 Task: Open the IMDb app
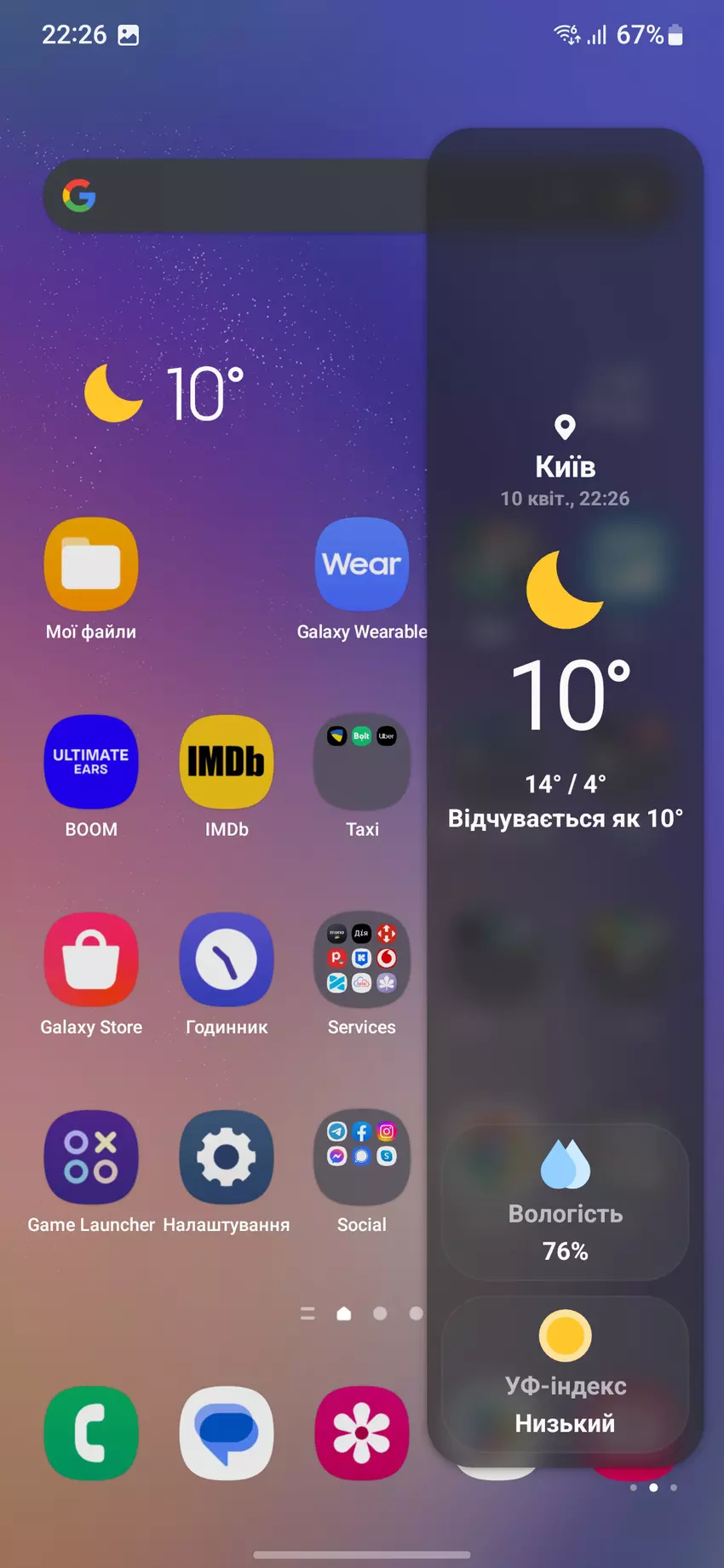(227, 762)
